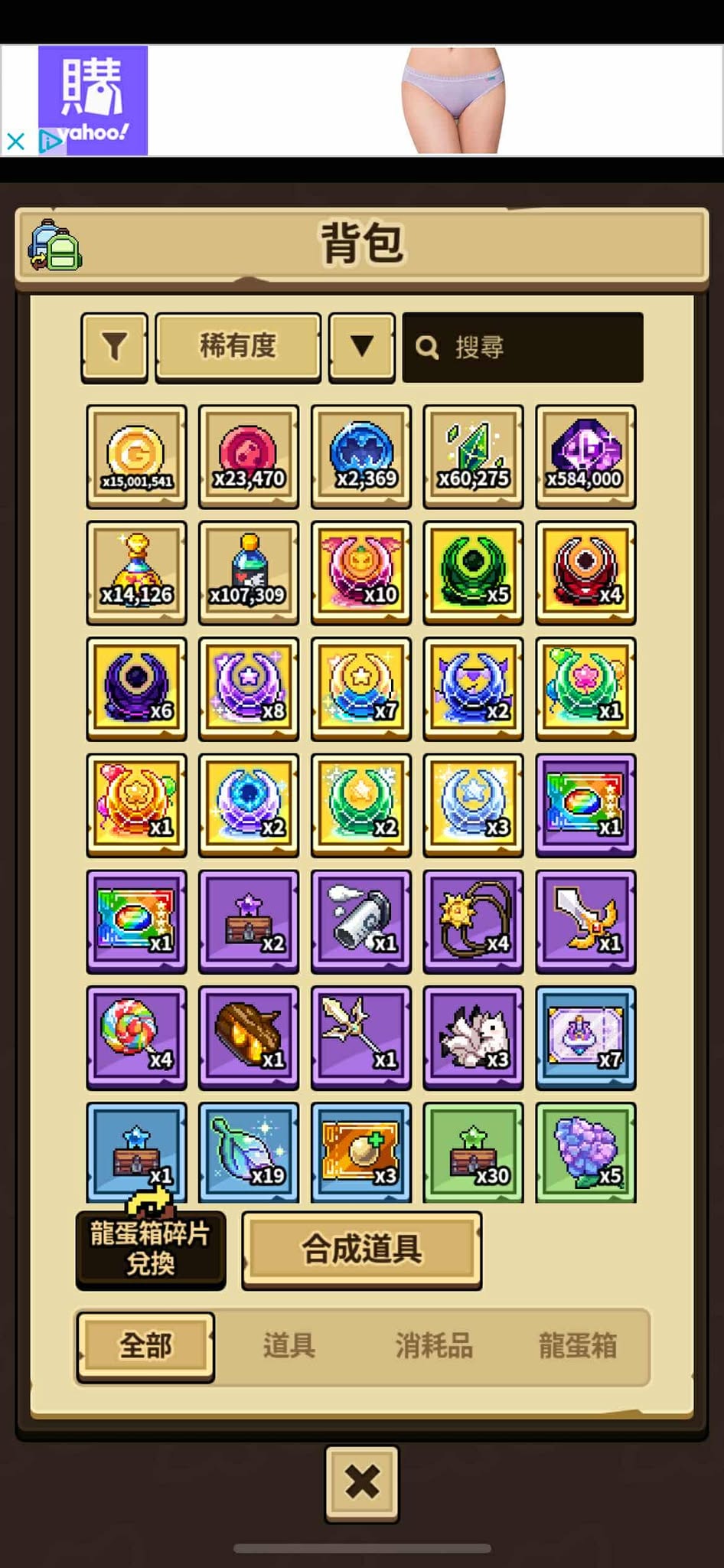Switch to the 龍蛋箱 tab
Viewport: 724px width, 1568px height.
click(578, 1345)
